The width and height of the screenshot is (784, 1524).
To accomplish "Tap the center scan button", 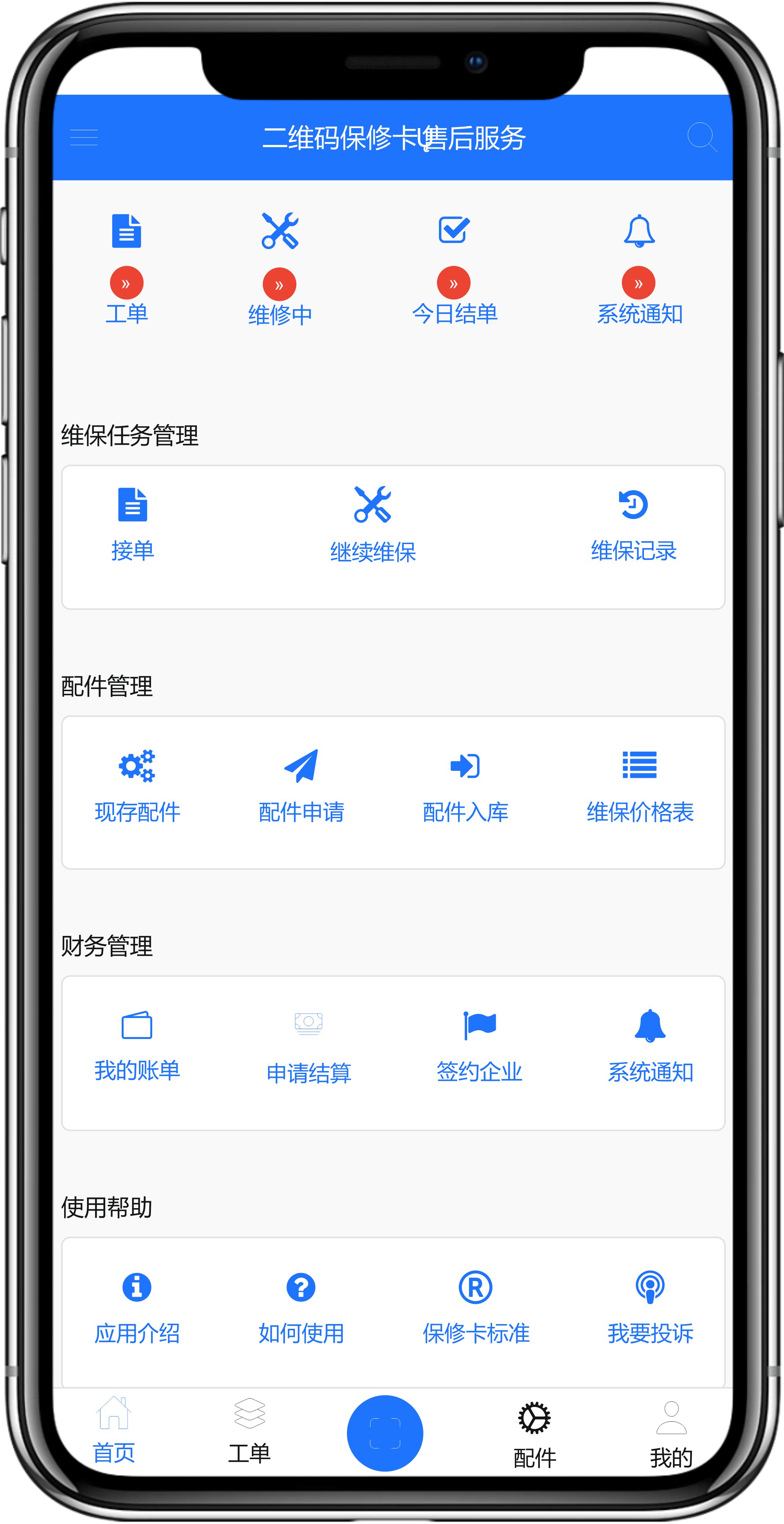I will click(x=385, y=1433).
